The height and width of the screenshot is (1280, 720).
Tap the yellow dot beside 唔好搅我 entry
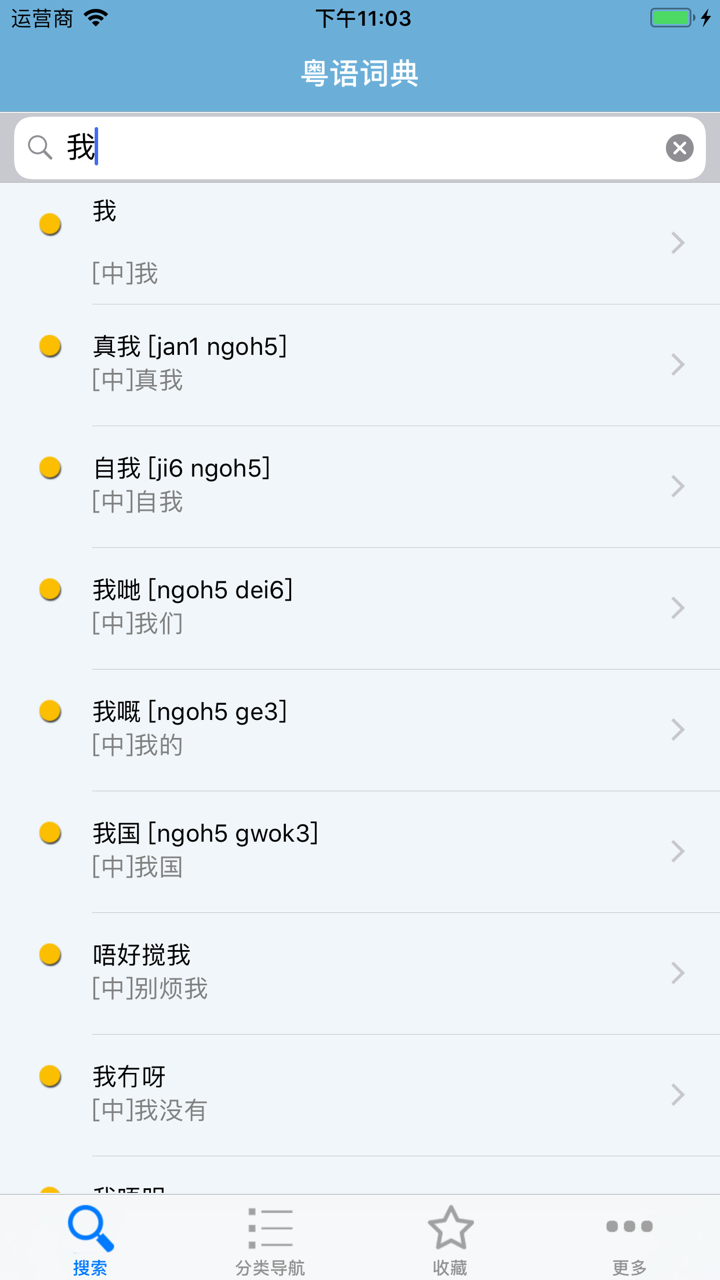(x=50, y=954)
